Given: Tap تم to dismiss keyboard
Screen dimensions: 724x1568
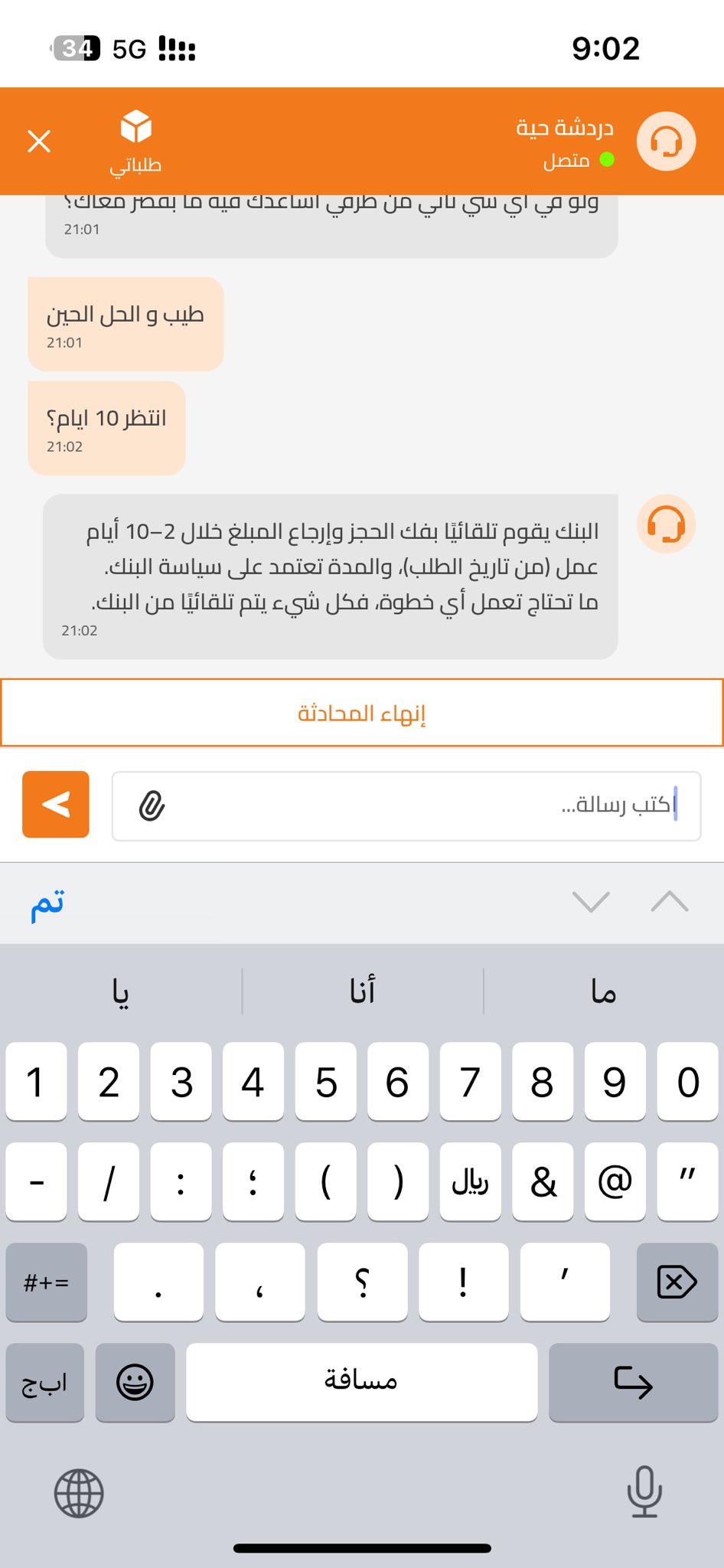Looking at the screenshot, I should coord(47,904).
